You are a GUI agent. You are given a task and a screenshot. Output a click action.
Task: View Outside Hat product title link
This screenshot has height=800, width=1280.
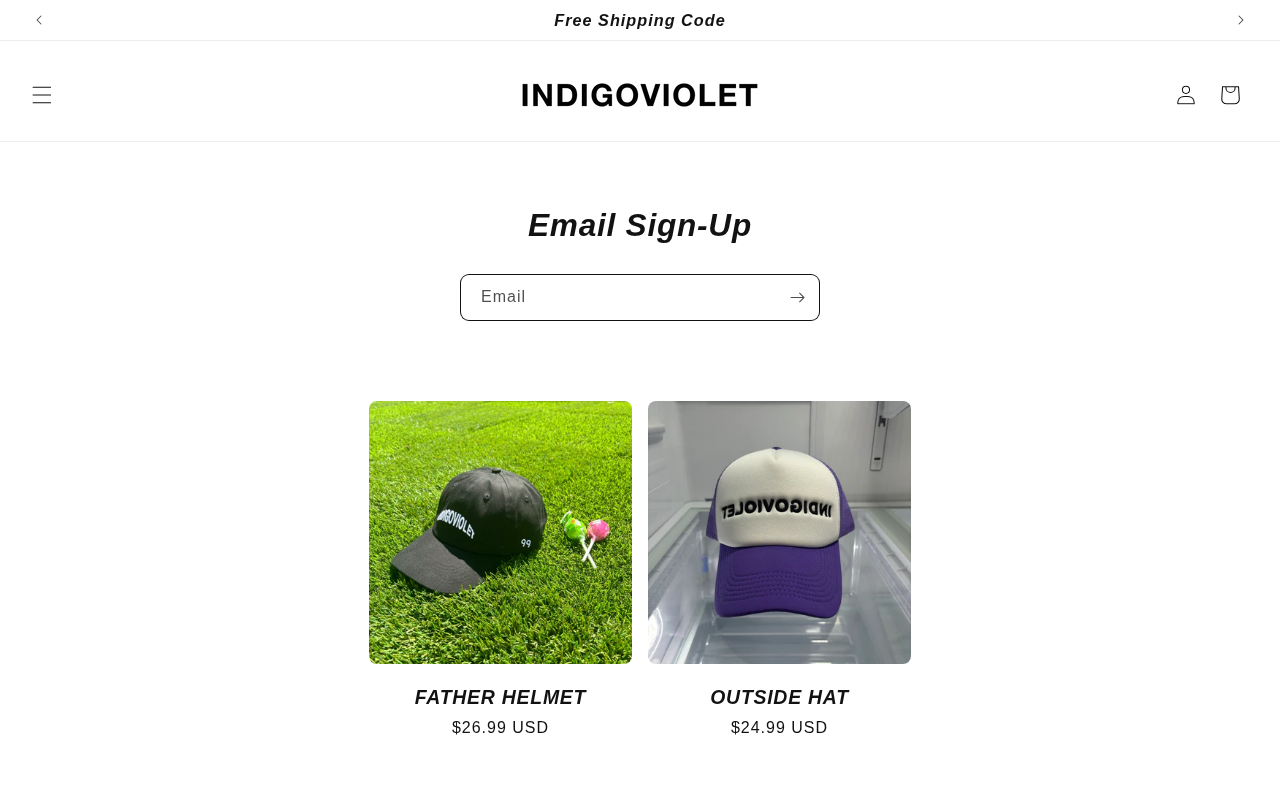pyautogui.click(x=779, y=697)
